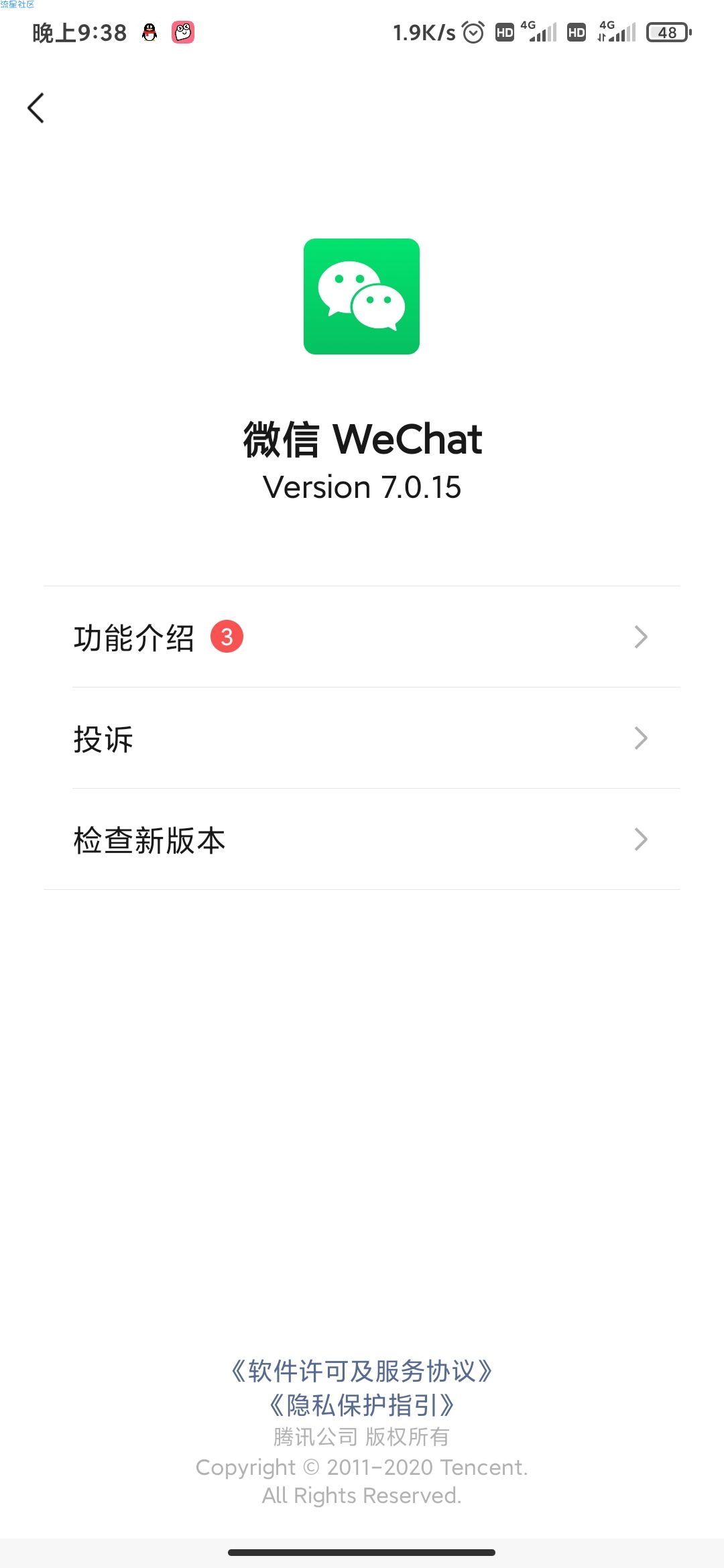Select 检查新版本 to check for updates

click(362, 839)
